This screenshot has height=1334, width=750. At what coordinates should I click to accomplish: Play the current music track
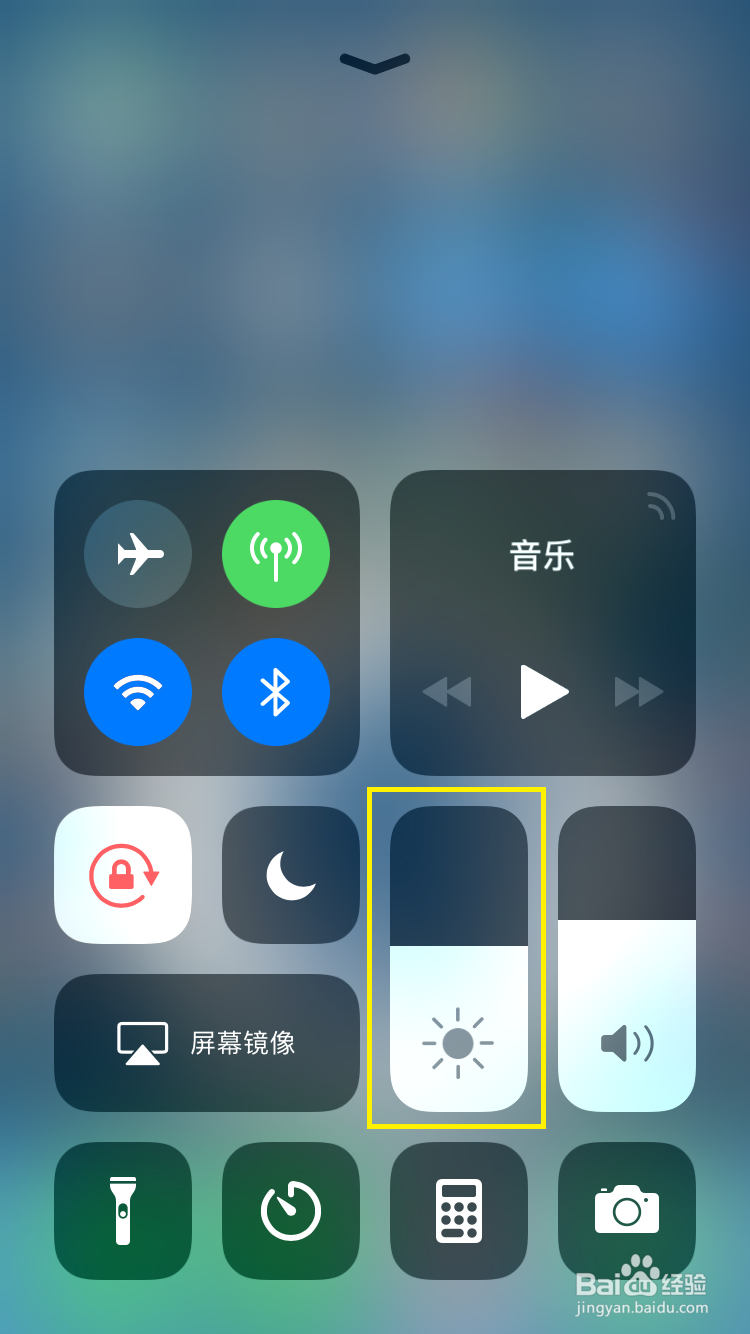(543, 691)
